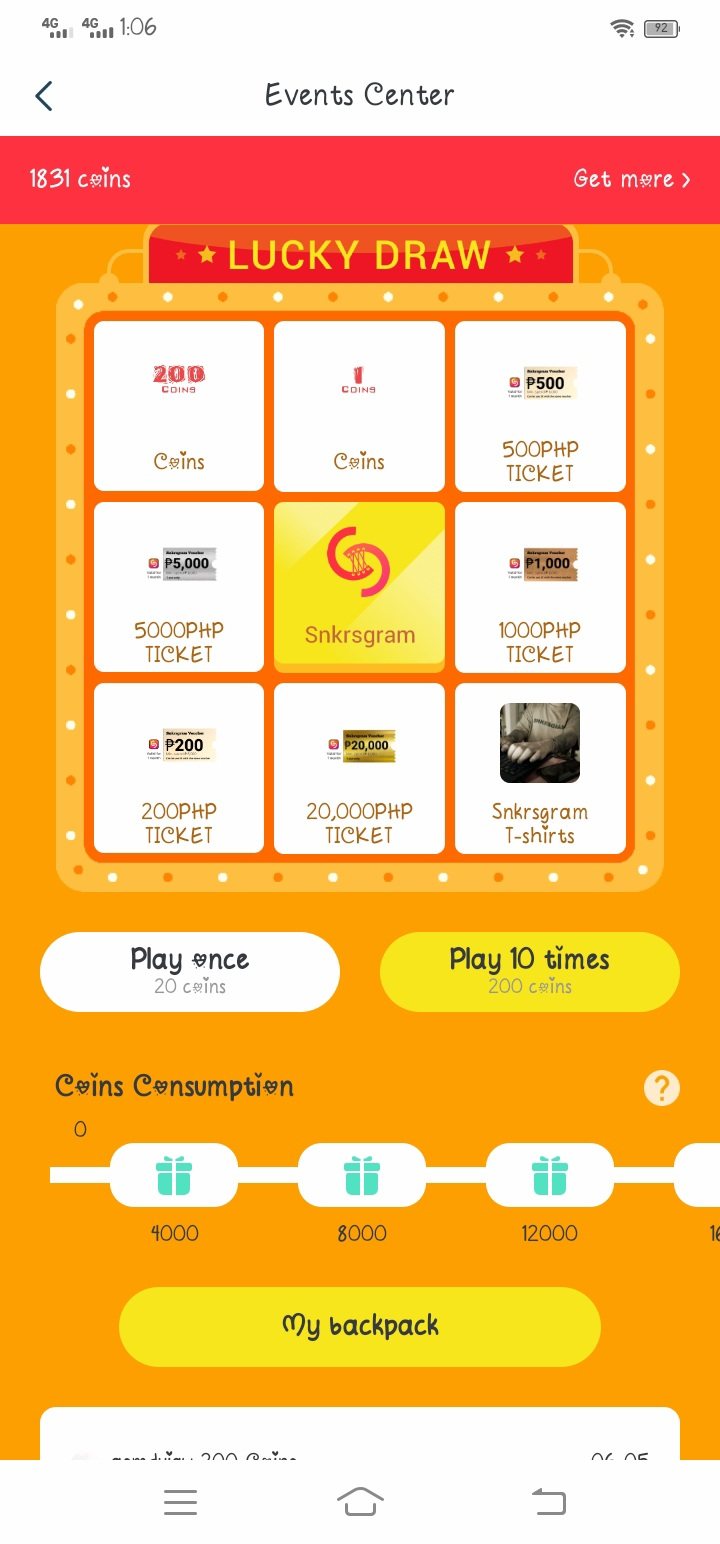Play 10 times for 200 coins
The height and width of the screenshot is (1544, 720).
coord(530,971)
